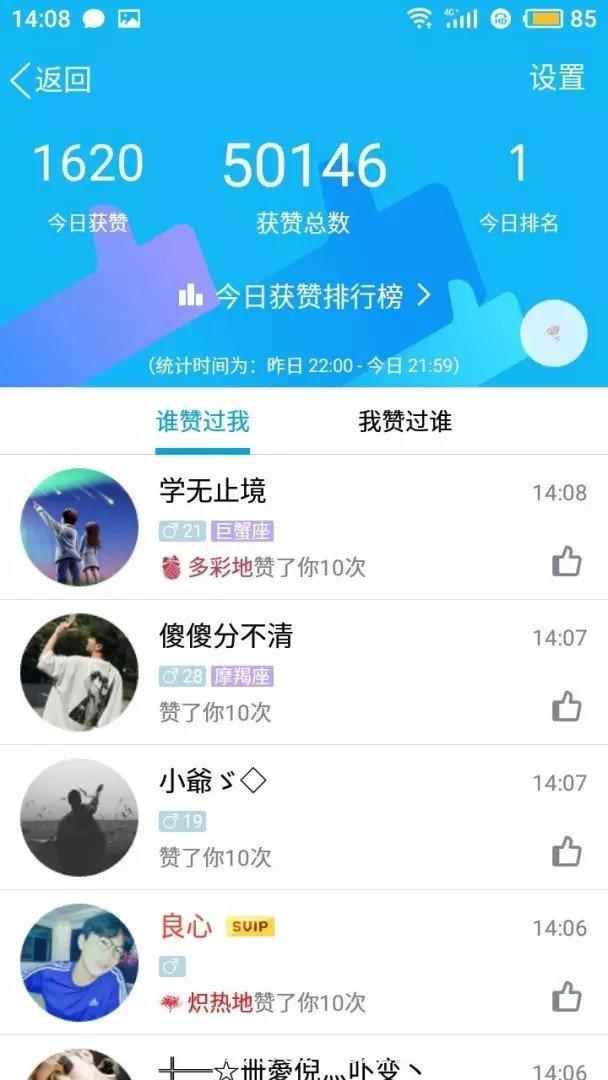
Task: Select the 谁赞过我 tab
Action: pyautogui.click(x=203, y=421)
